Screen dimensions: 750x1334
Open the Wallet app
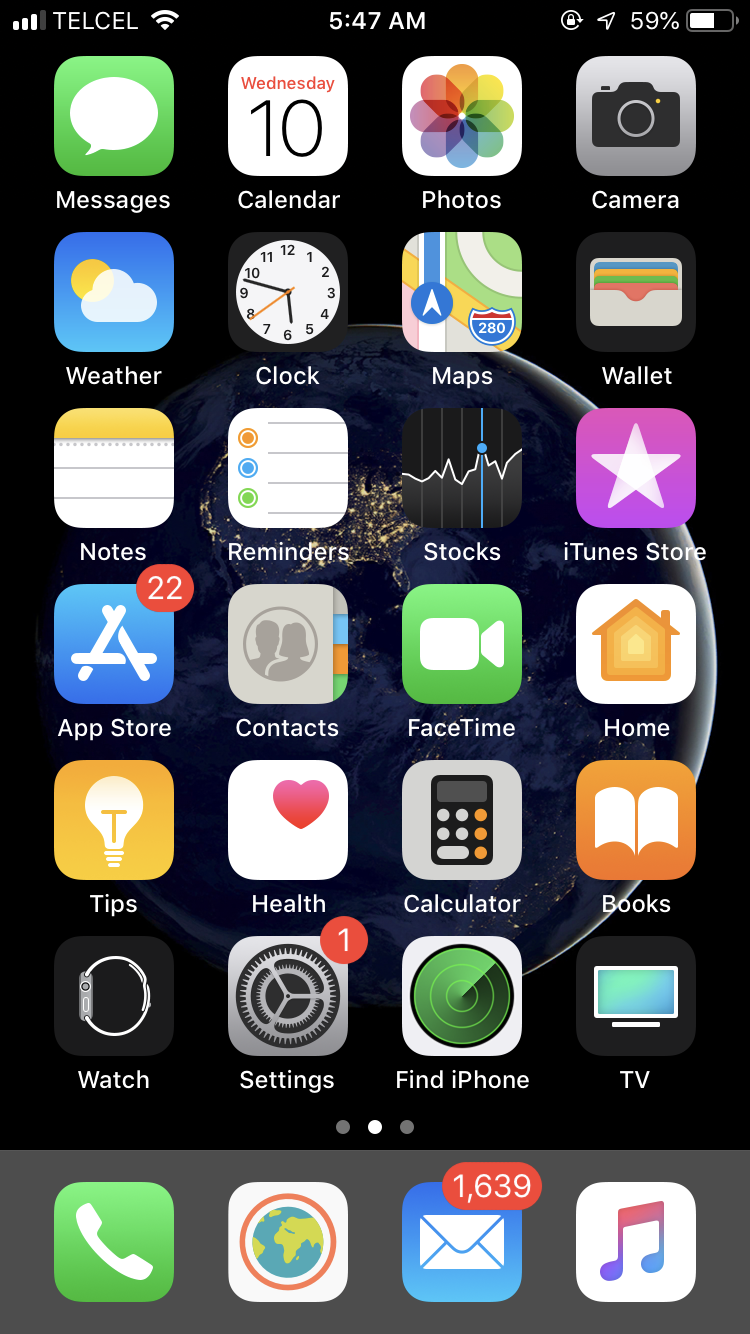point(636,292)
